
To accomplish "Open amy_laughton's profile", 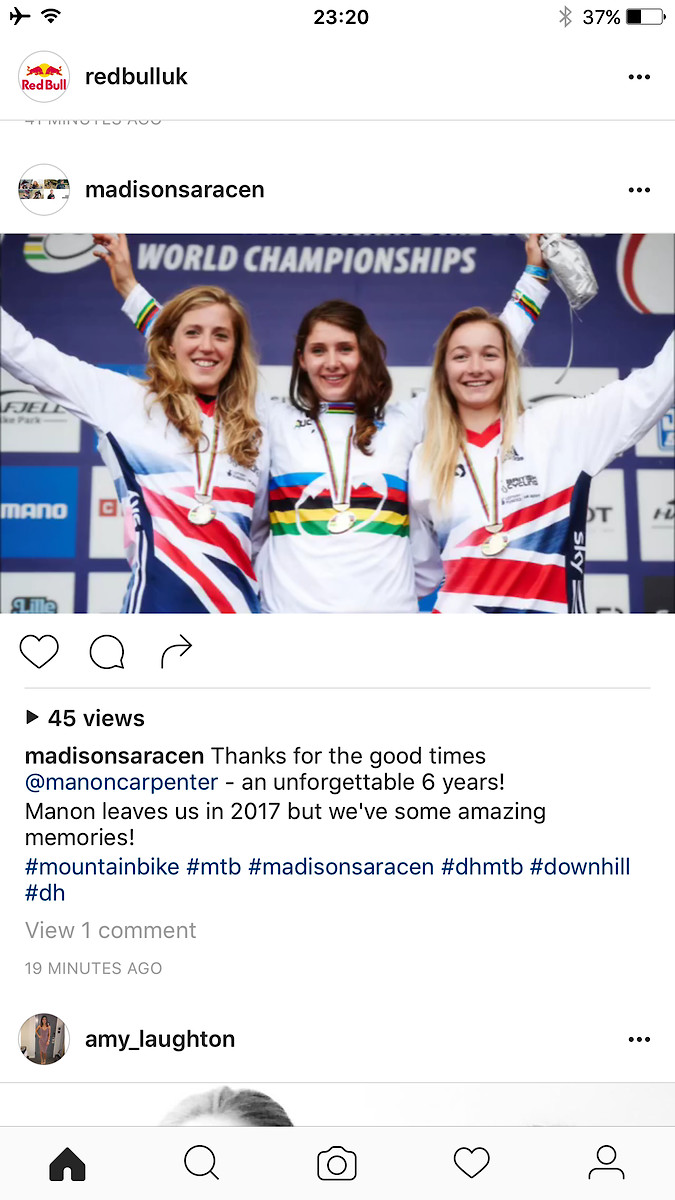I will click(159, 1039).
